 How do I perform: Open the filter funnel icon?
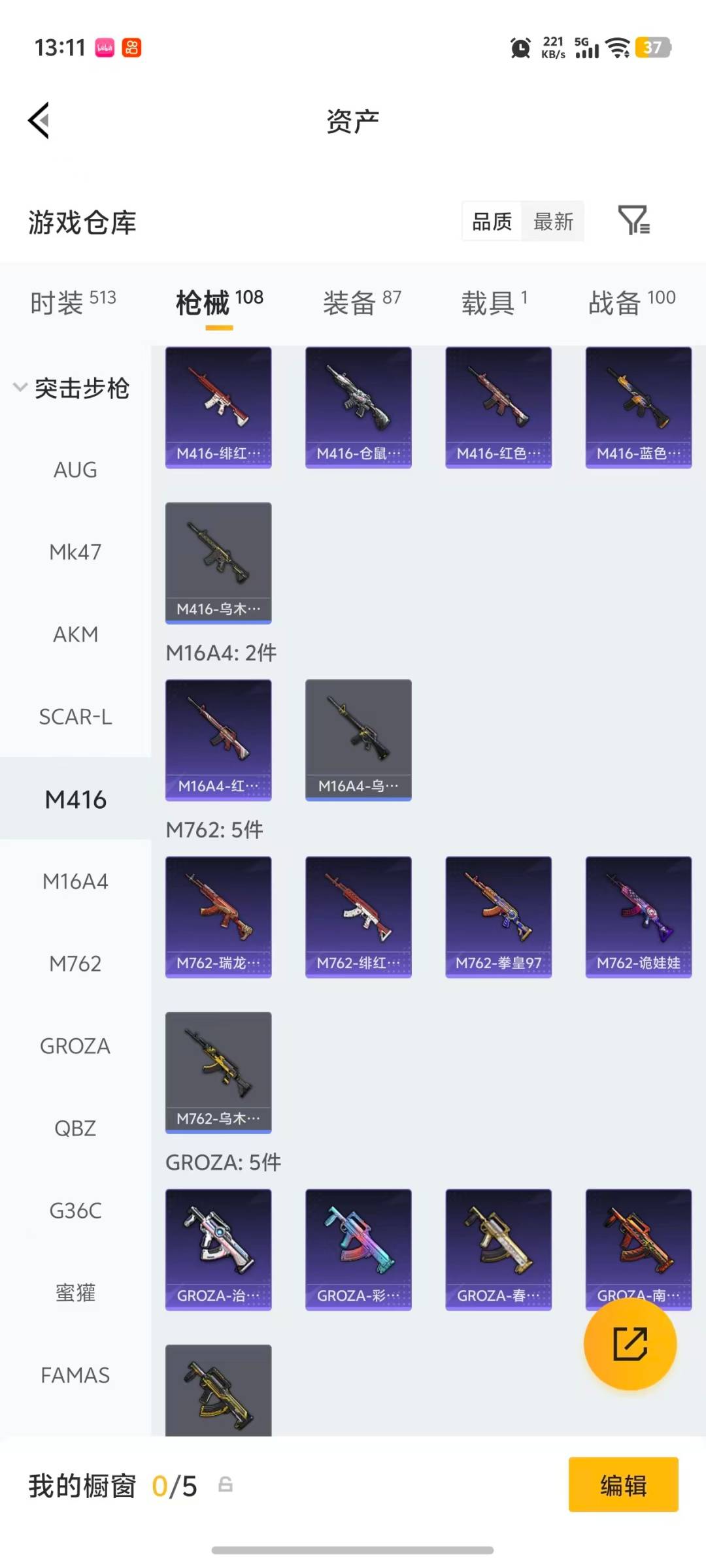point(633,220)
